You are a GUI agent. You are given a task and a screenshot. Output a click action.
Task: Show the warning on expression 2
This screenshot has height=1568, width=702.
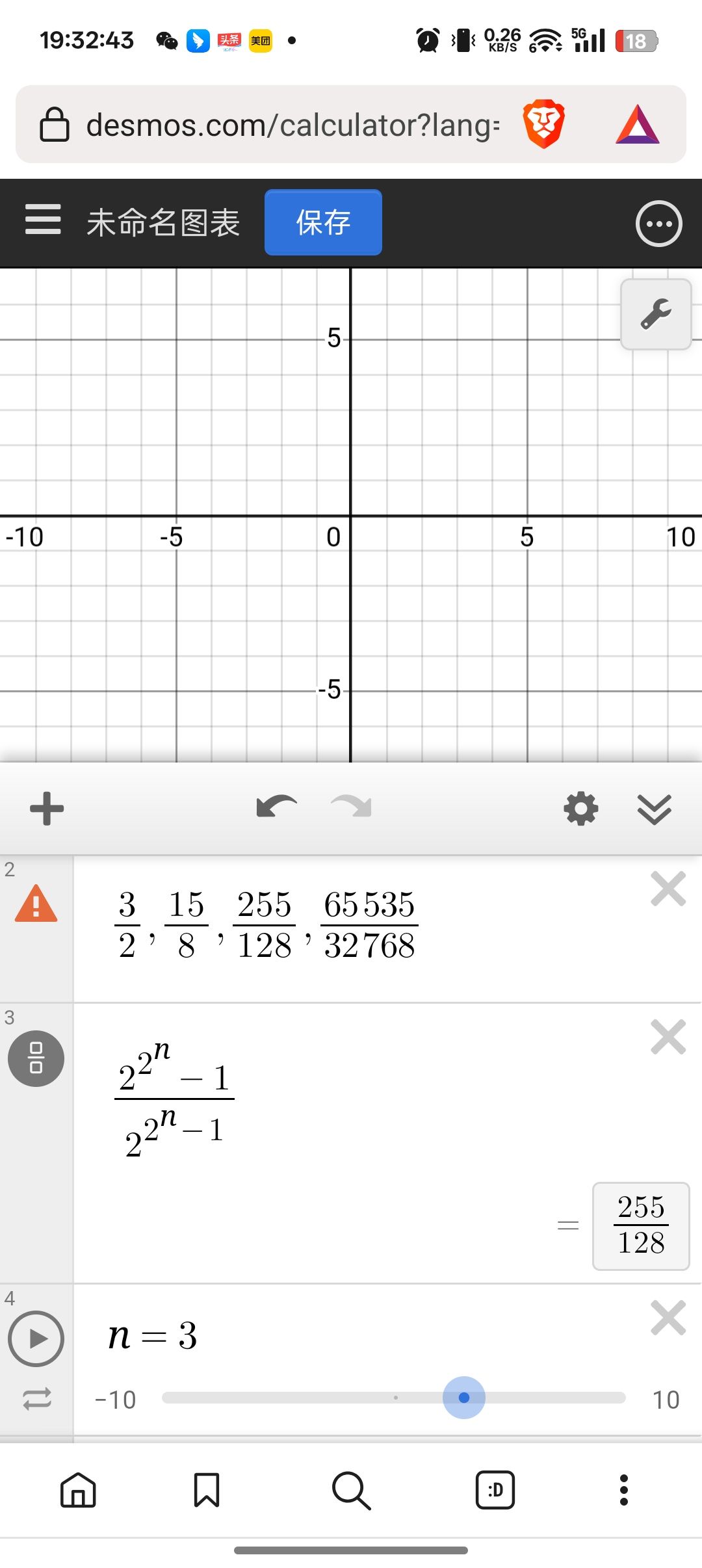coord(36,904)
